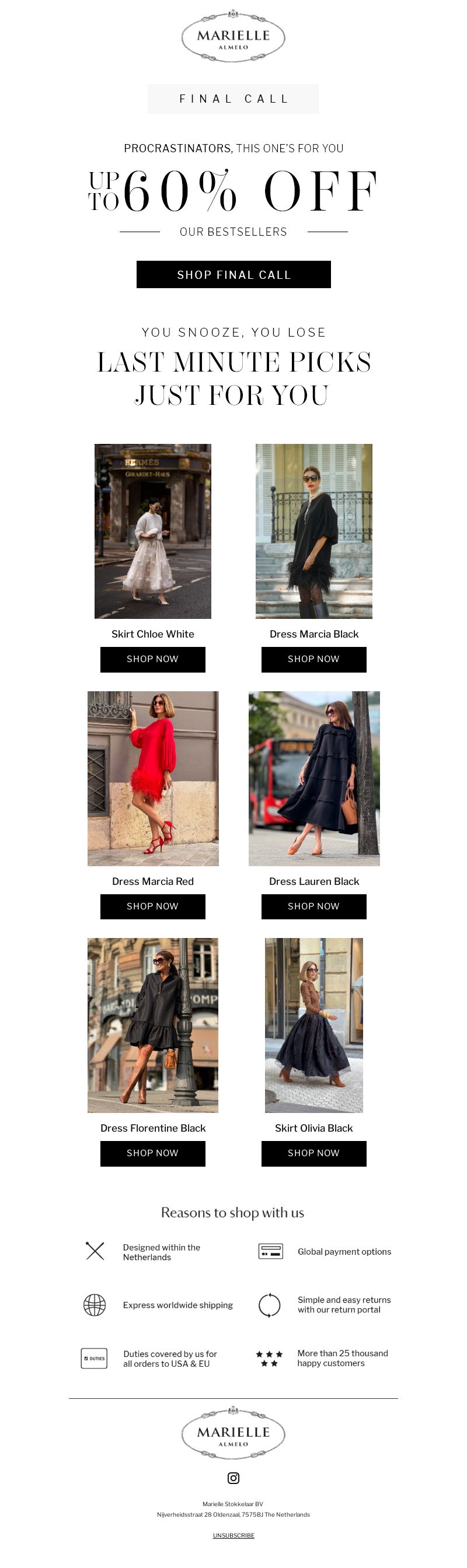Screen dimensions: 467x1568
Task: Shop now for Dress Marcia Red
Action: click(152, 907)
